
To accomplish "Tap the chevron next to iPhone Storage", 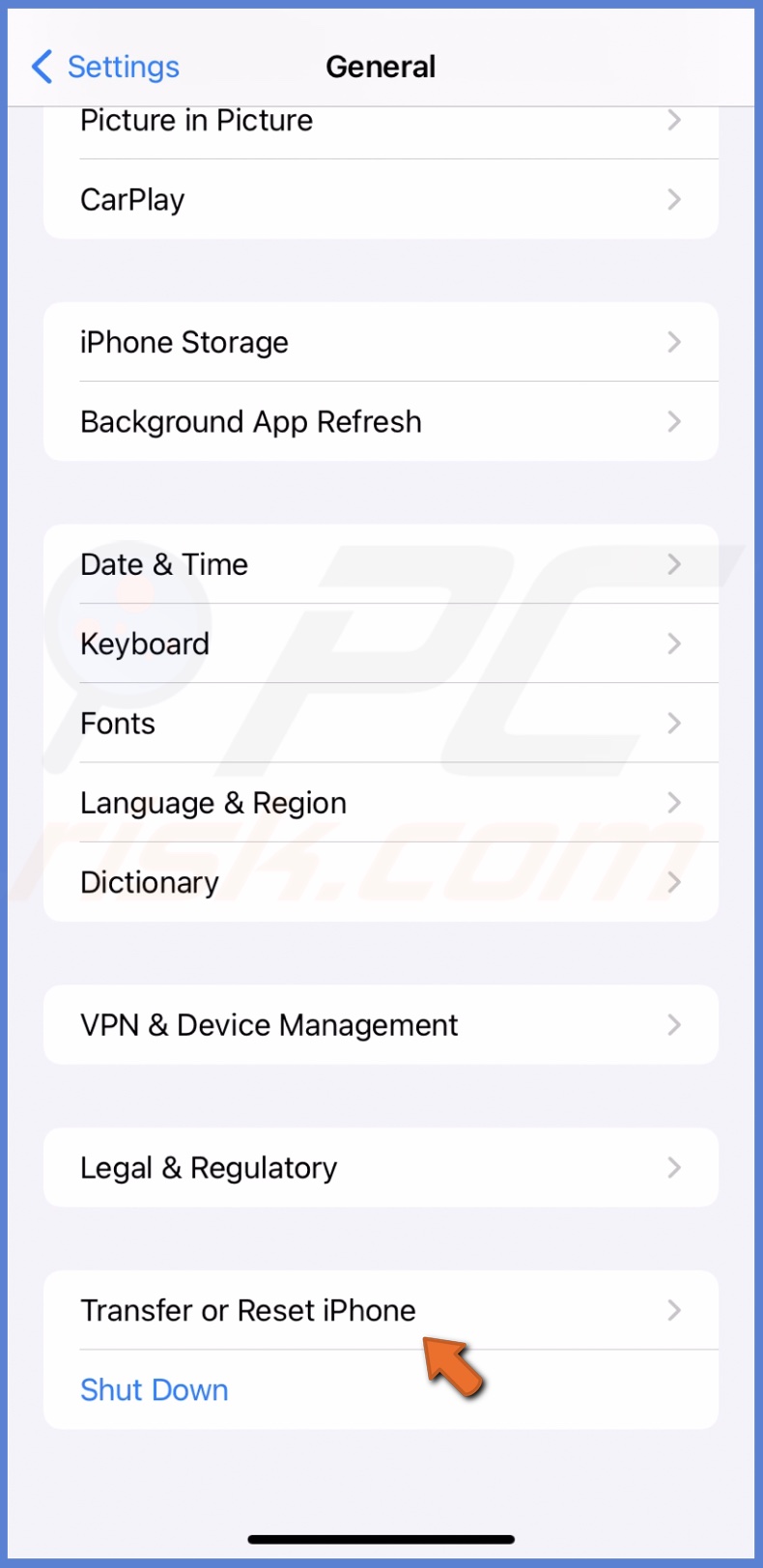I will click(674, 342).
